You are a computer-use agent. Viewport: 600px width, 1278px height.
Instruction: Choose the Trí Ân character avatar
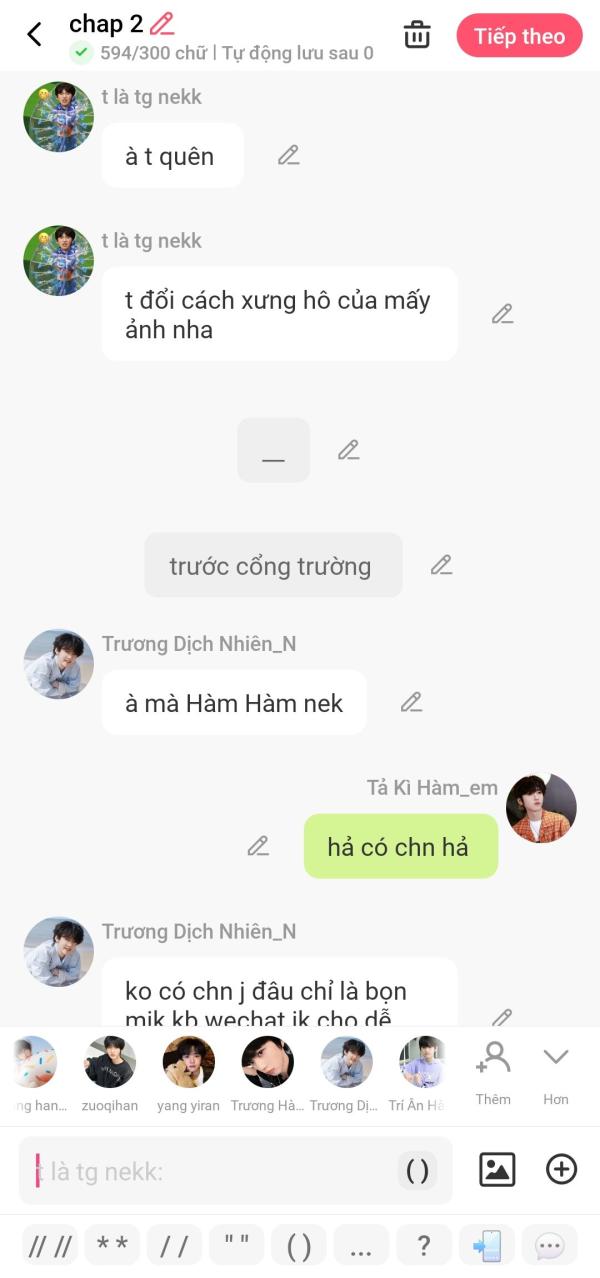(423, 1074)
